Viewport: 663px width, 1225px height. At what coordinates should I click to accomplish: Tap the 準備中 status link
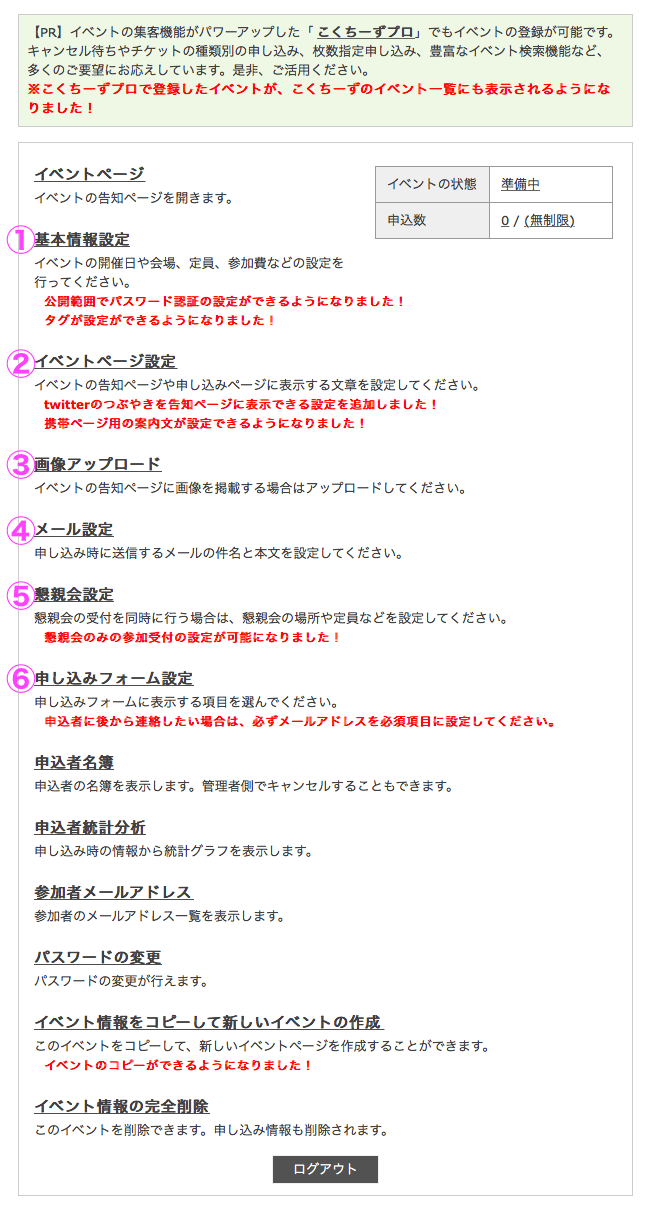coord(521,184)
